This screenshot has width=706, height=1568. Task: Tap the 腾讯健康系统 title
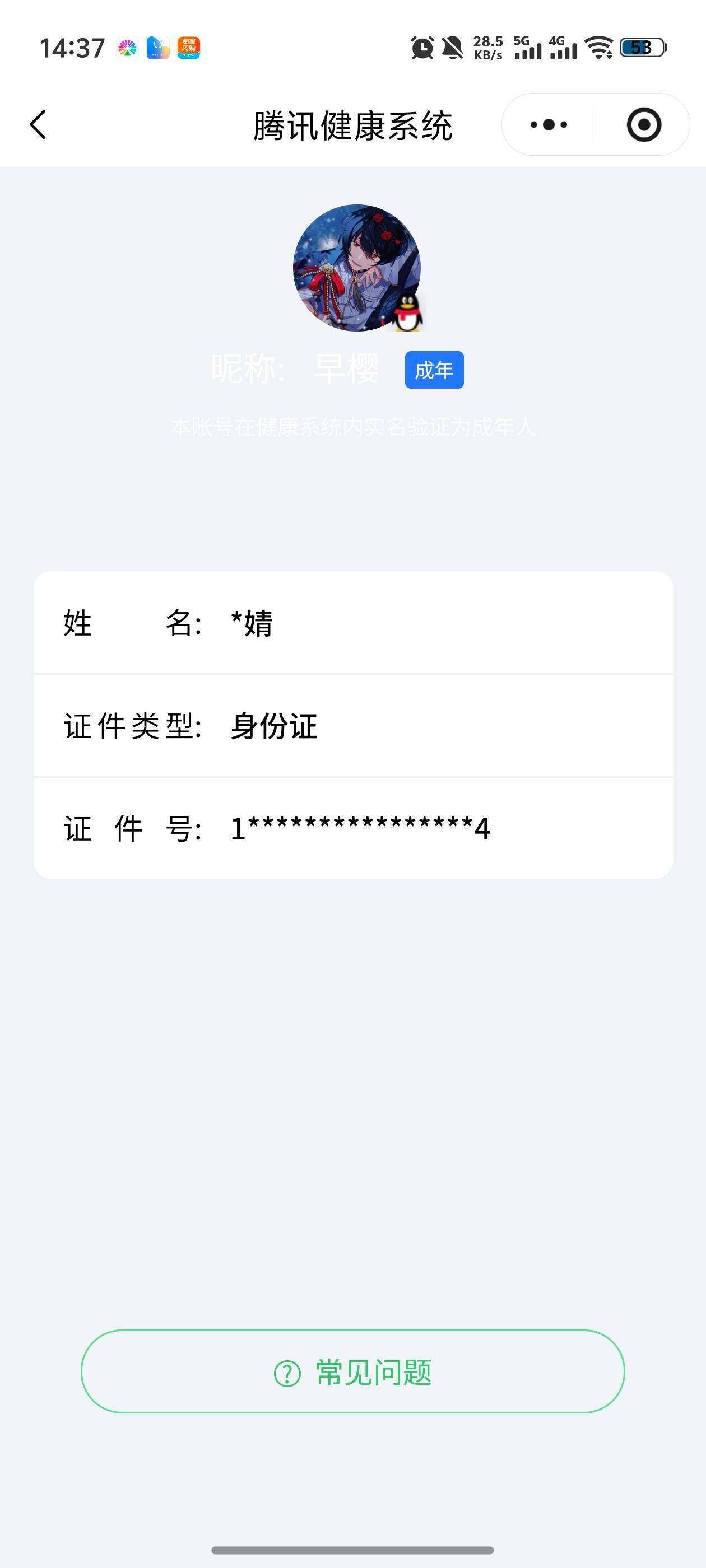click(x=352, y=124)
